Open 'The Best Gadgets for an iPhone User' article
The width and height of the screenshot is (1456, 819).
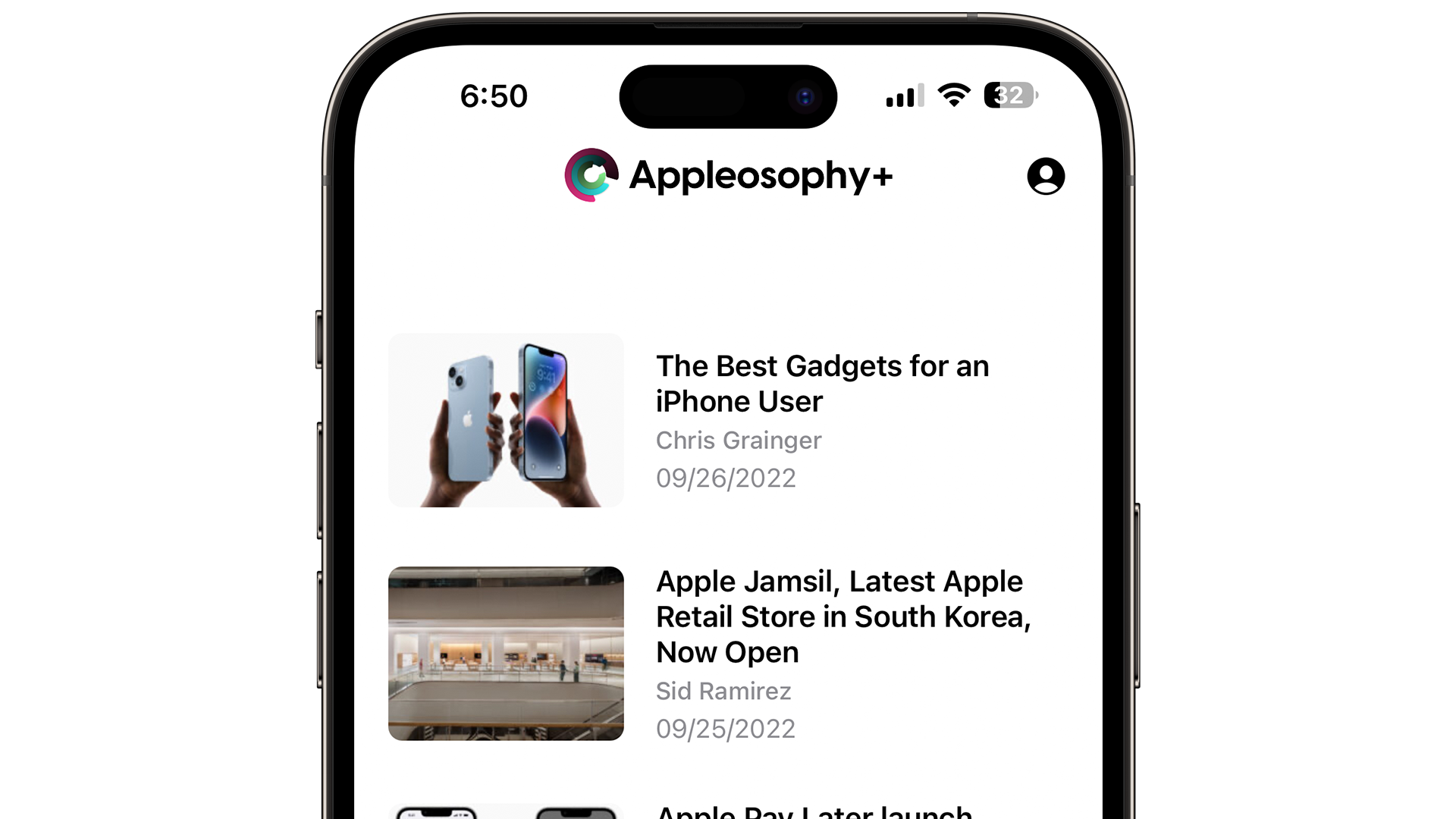[x=822, y=384]
